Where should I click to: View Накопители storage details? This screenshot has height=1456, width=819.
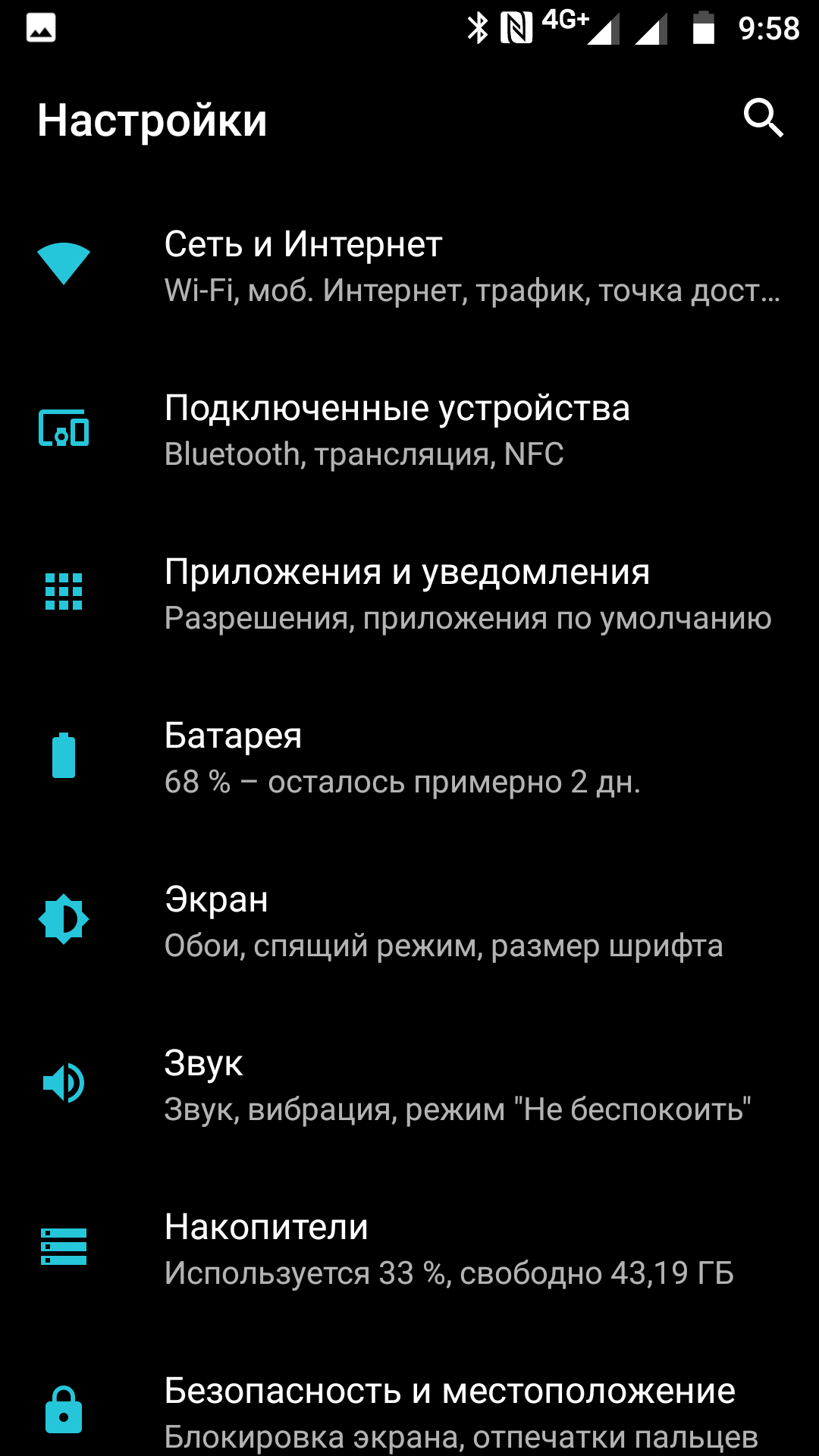click(x=409, y=1248)
